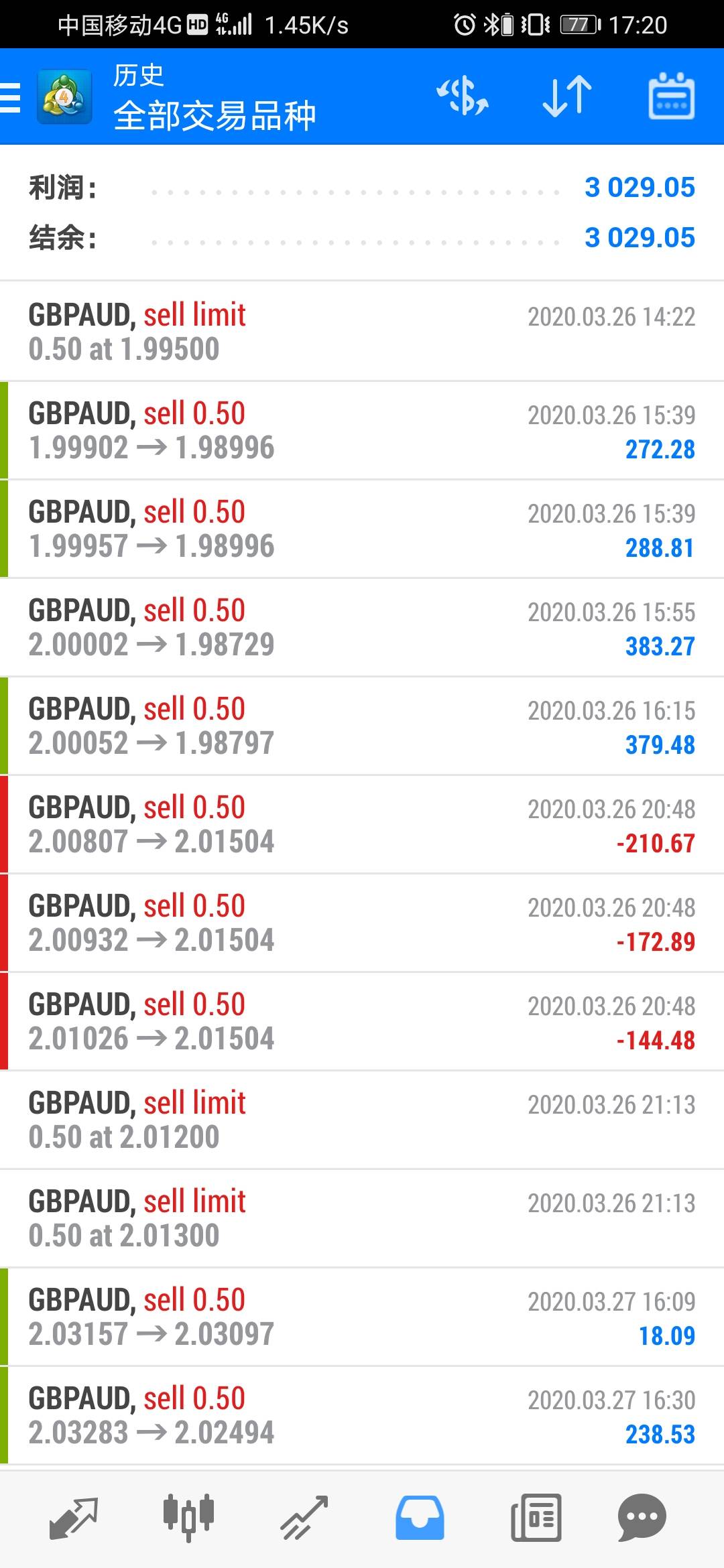Expand the GBPAUD trade with 18.09 profit
The width and height of the screenshot is (724, 1568).
[362, 1317]
